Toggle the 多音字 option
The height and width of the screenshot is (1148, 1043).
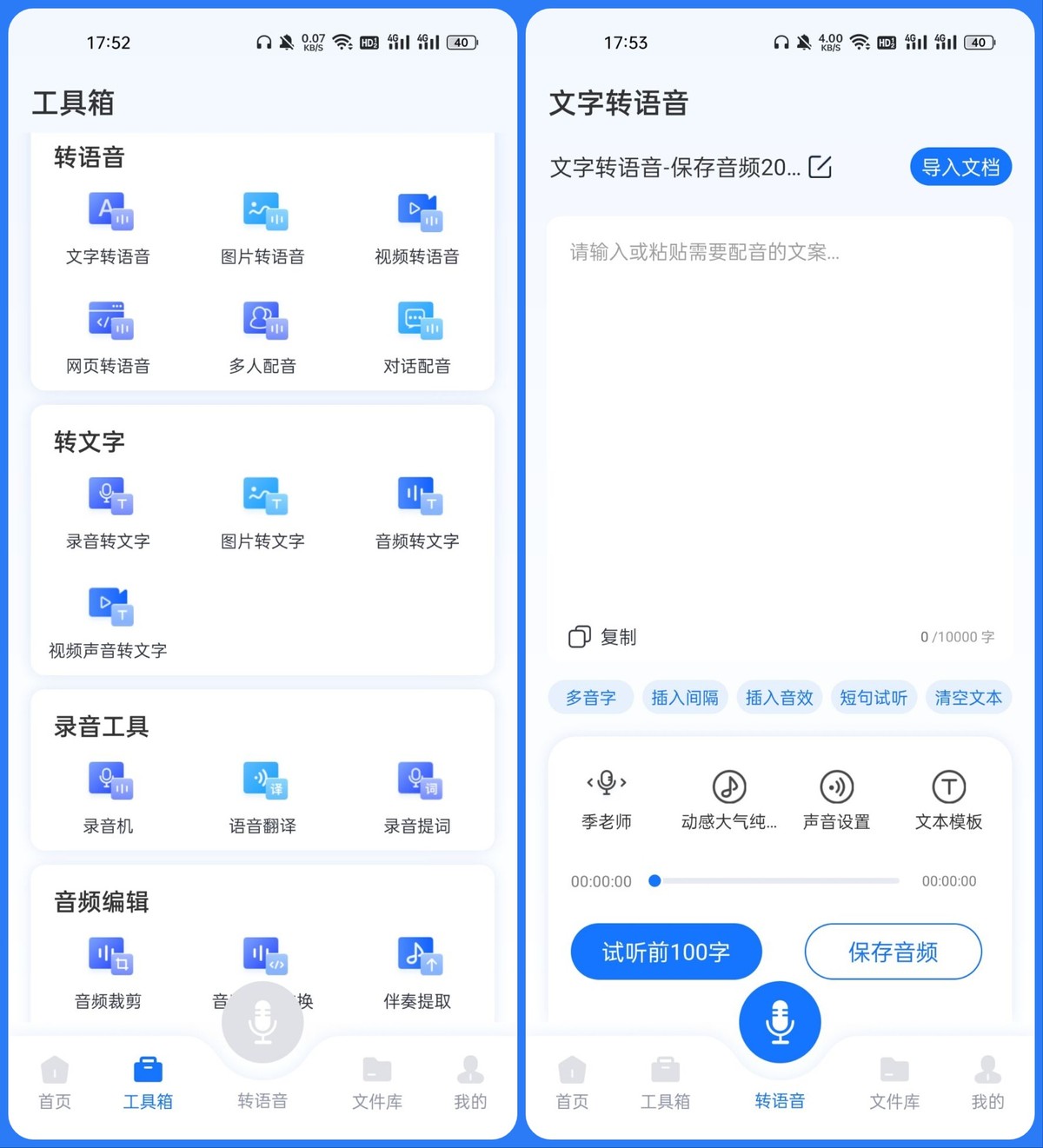[x=590, y=697]
